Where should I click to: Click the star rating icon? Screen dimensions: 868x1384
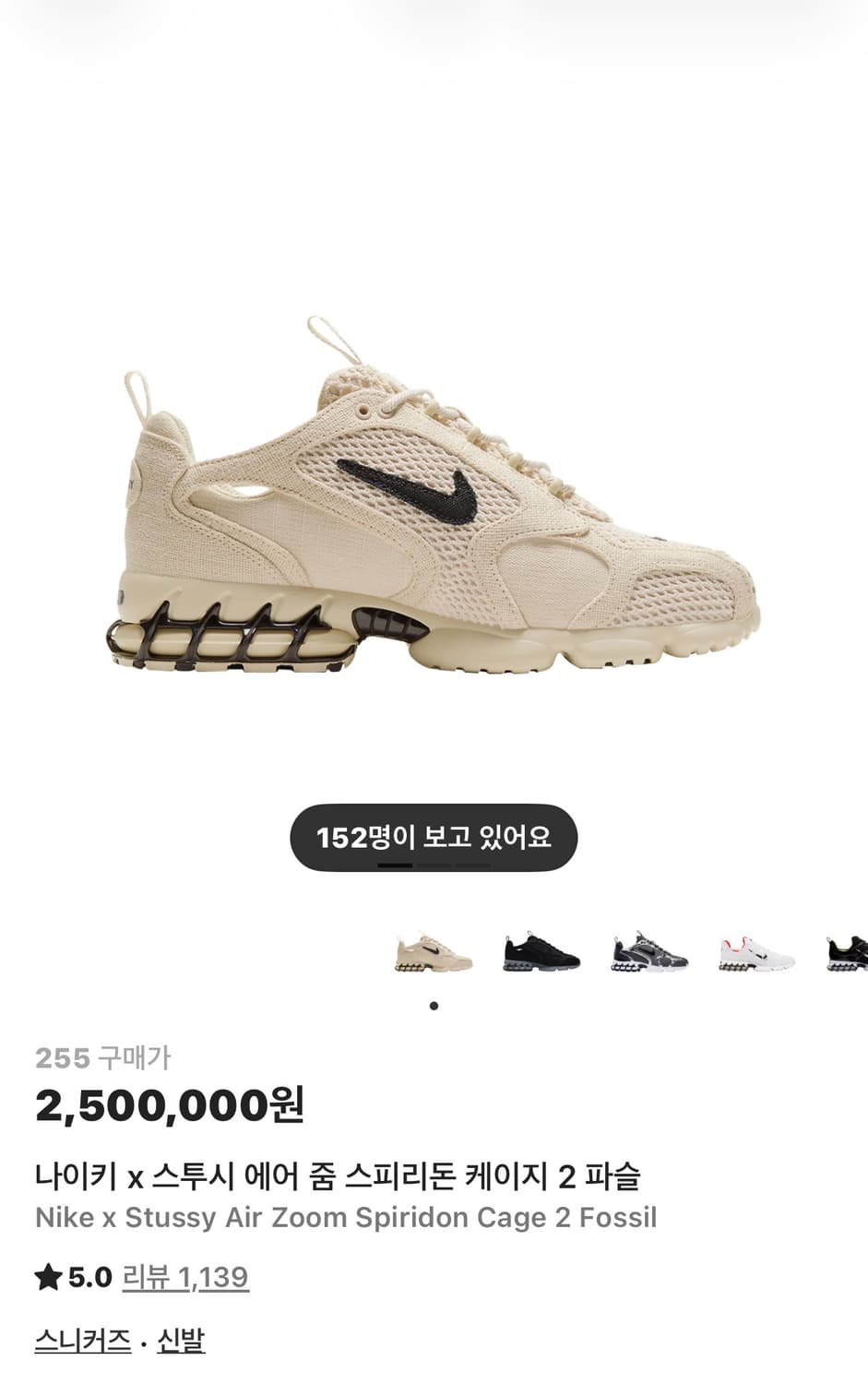pos(48,1278)
